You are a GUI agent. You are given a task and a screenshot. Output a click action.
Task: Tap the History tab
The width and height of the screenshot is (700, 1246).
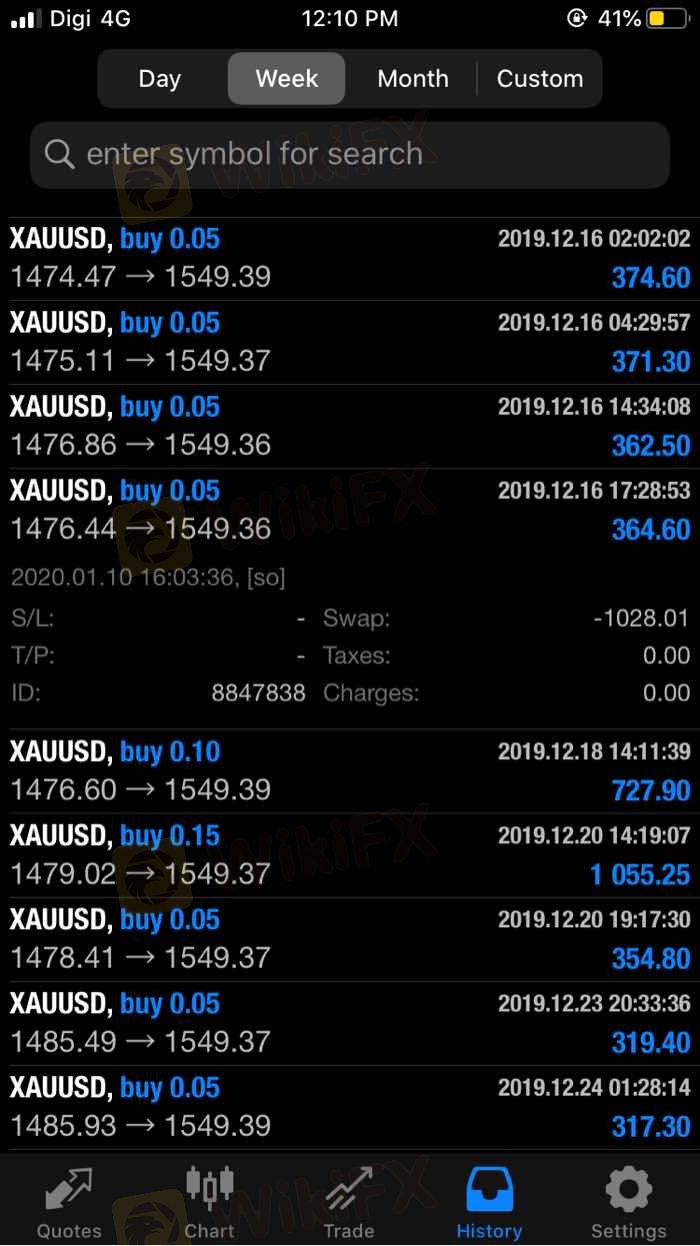489,1203
